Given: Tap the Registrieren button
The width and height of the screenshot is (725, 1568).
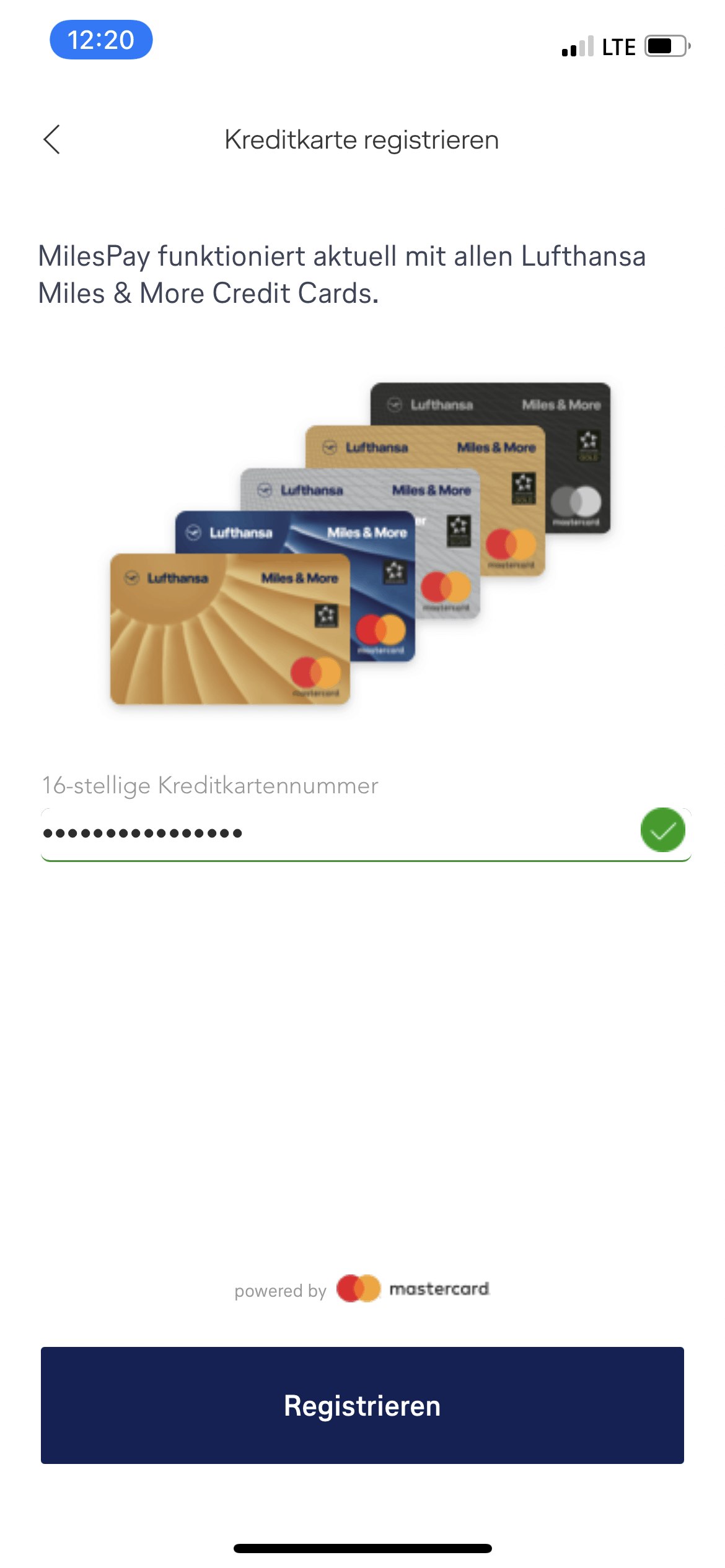Looking at the screenshot, I should point(362,1405).
